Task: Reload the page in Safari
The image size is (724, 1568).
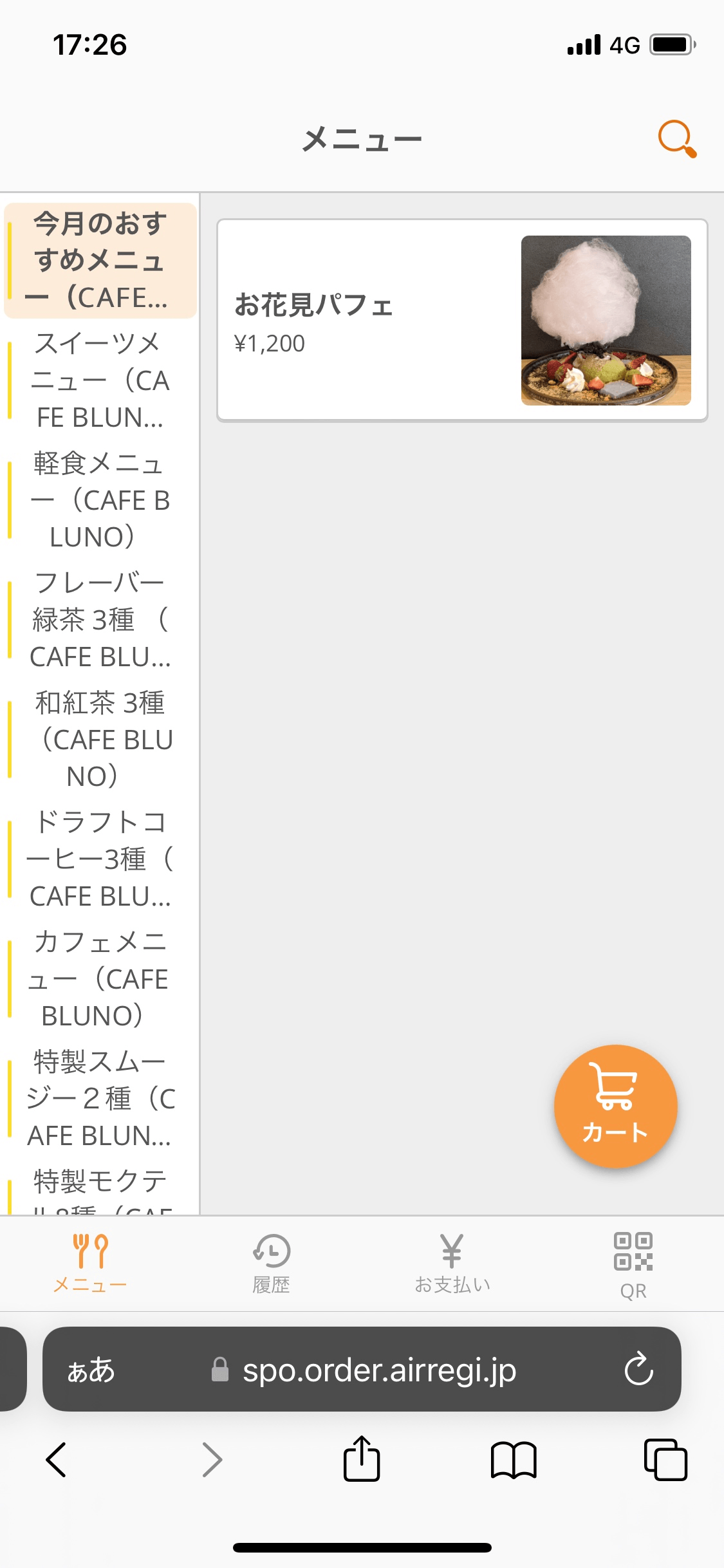Action: pos(639,1369)
